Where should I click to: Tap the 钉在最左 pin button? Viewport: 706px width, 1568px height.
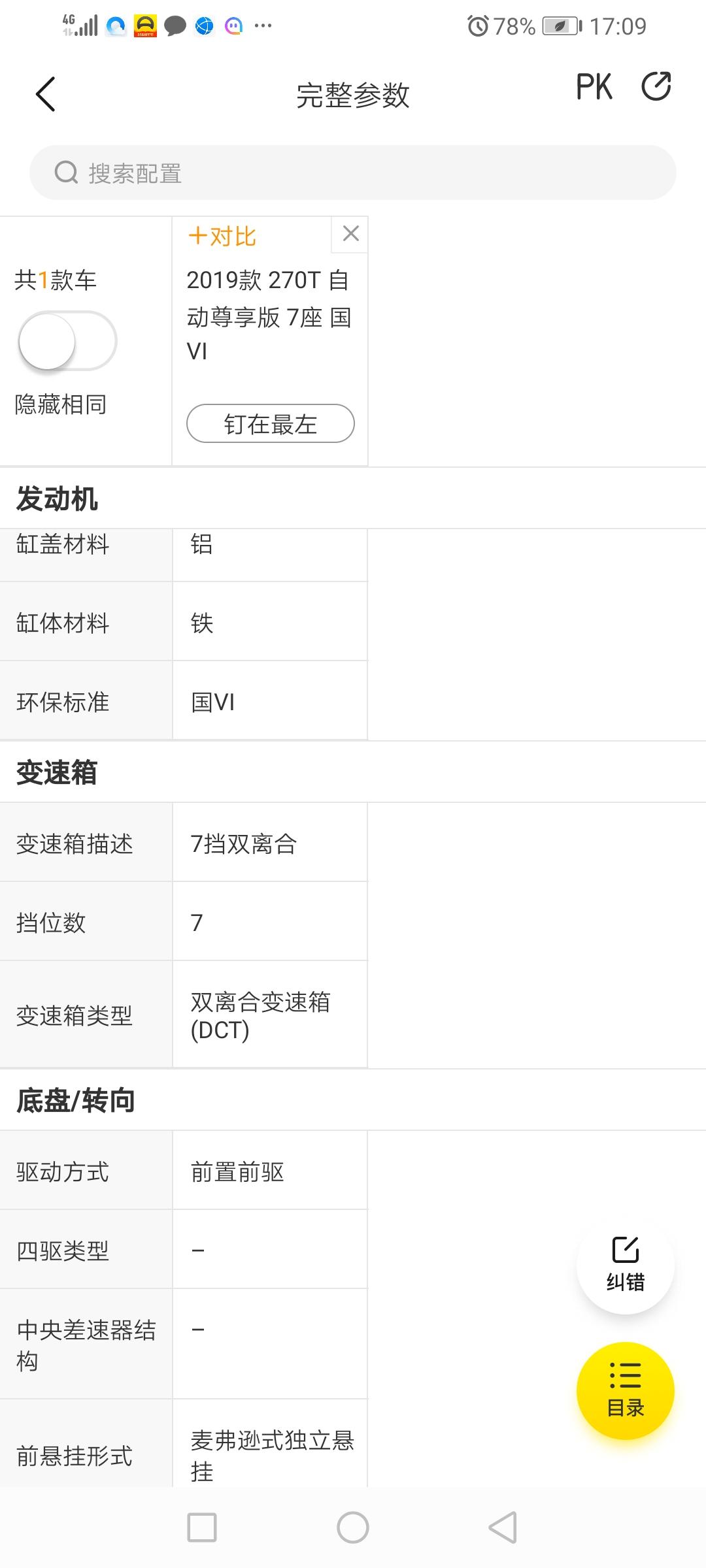pos(269,423)
